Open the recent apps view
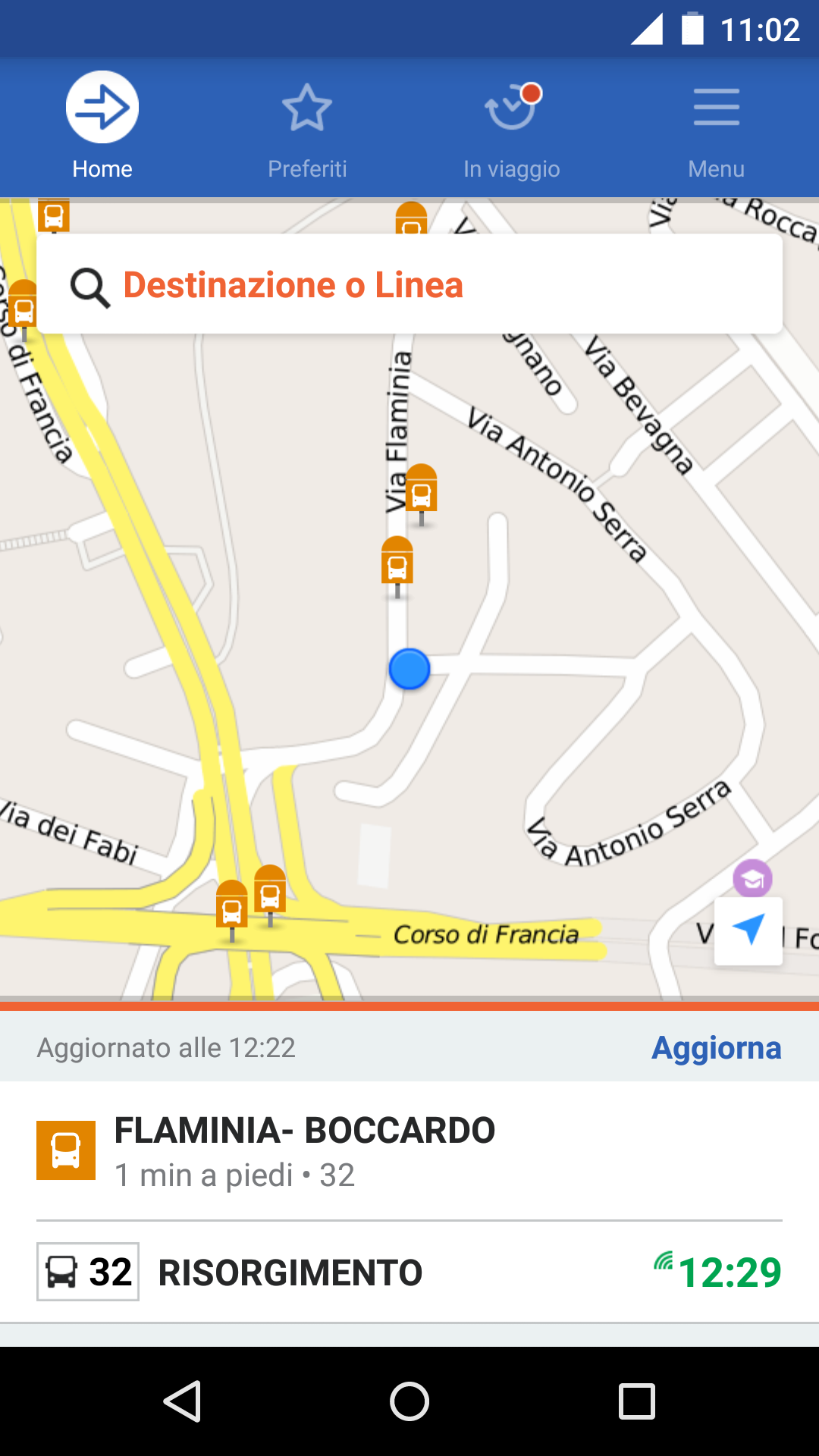This screenshot has height=1456, width=819. (636, 1401)
